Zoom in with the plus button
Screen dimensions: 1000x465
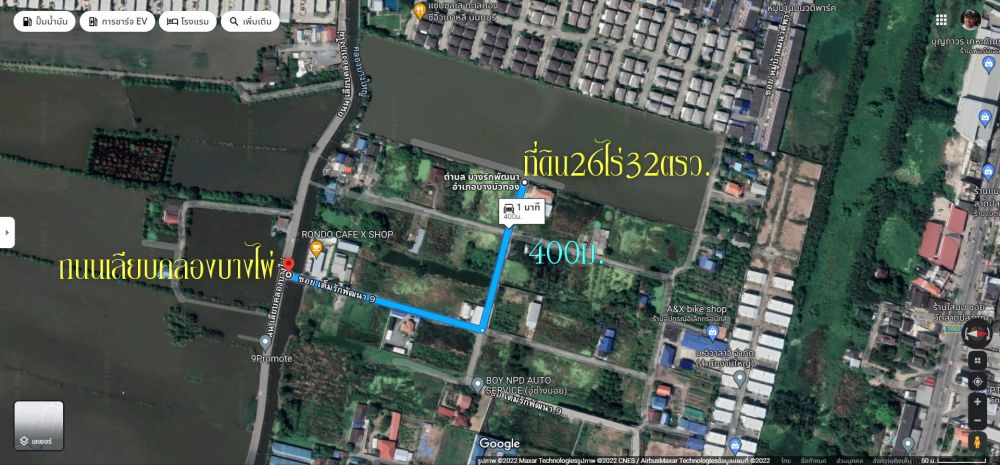(977, 402)
